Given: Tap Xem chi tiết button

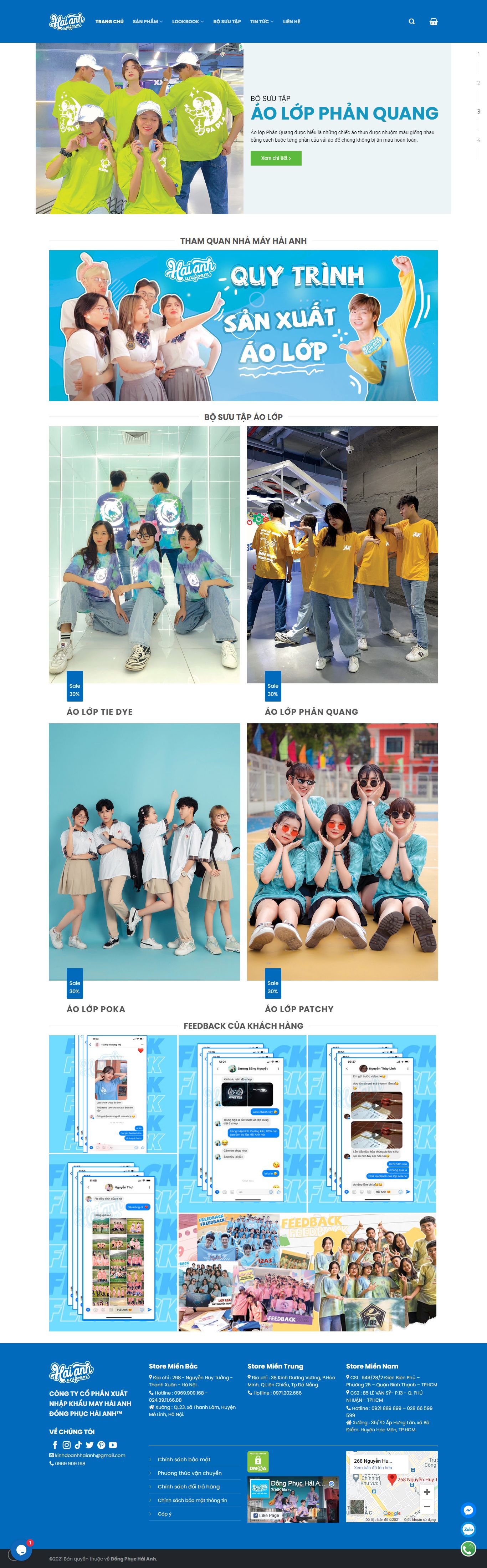Looking at the screenshot, I should (x=276, y=158).
